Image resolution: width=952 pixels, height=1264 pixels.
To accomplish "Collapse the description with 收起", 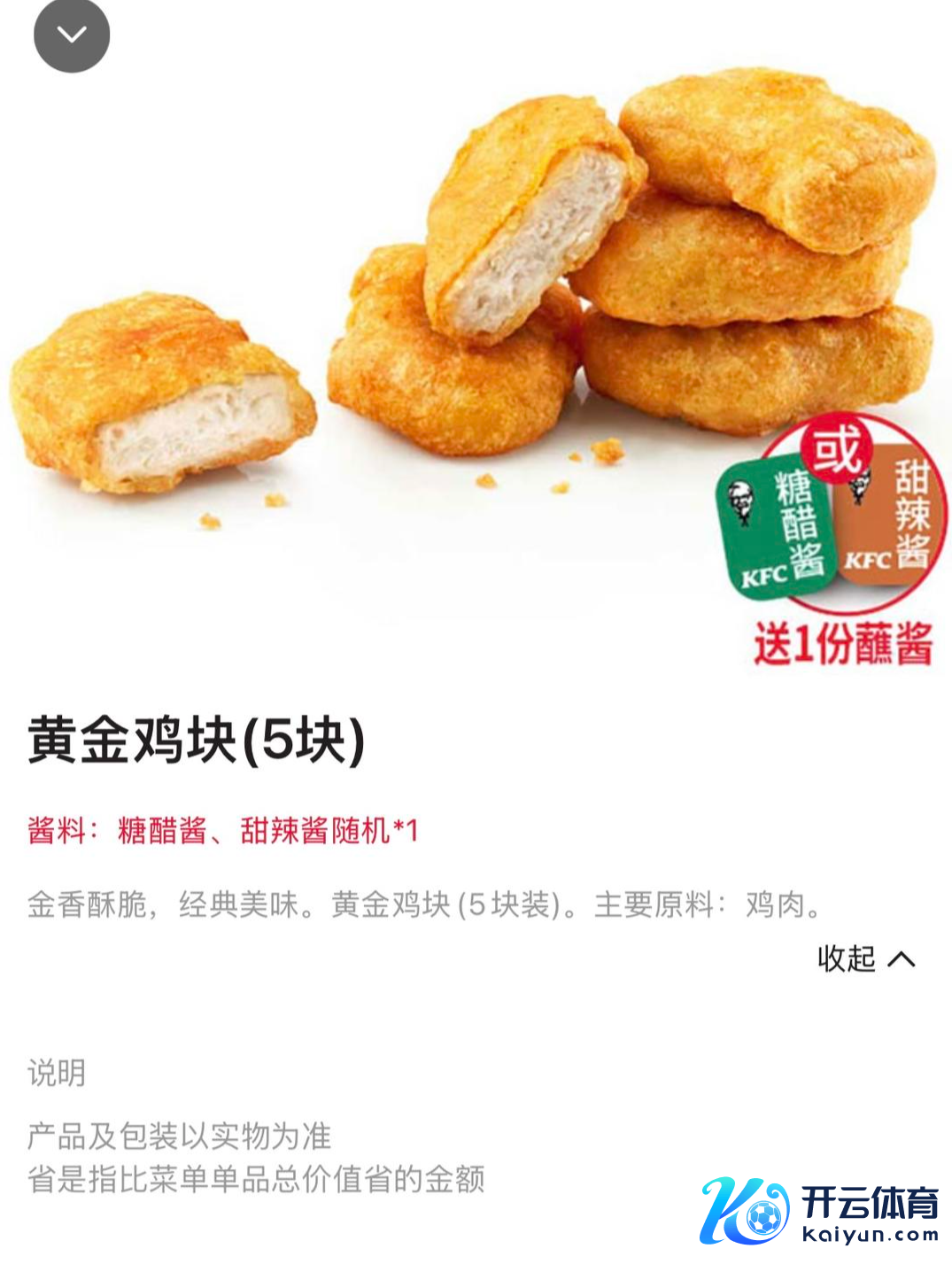I will point(865,958).
